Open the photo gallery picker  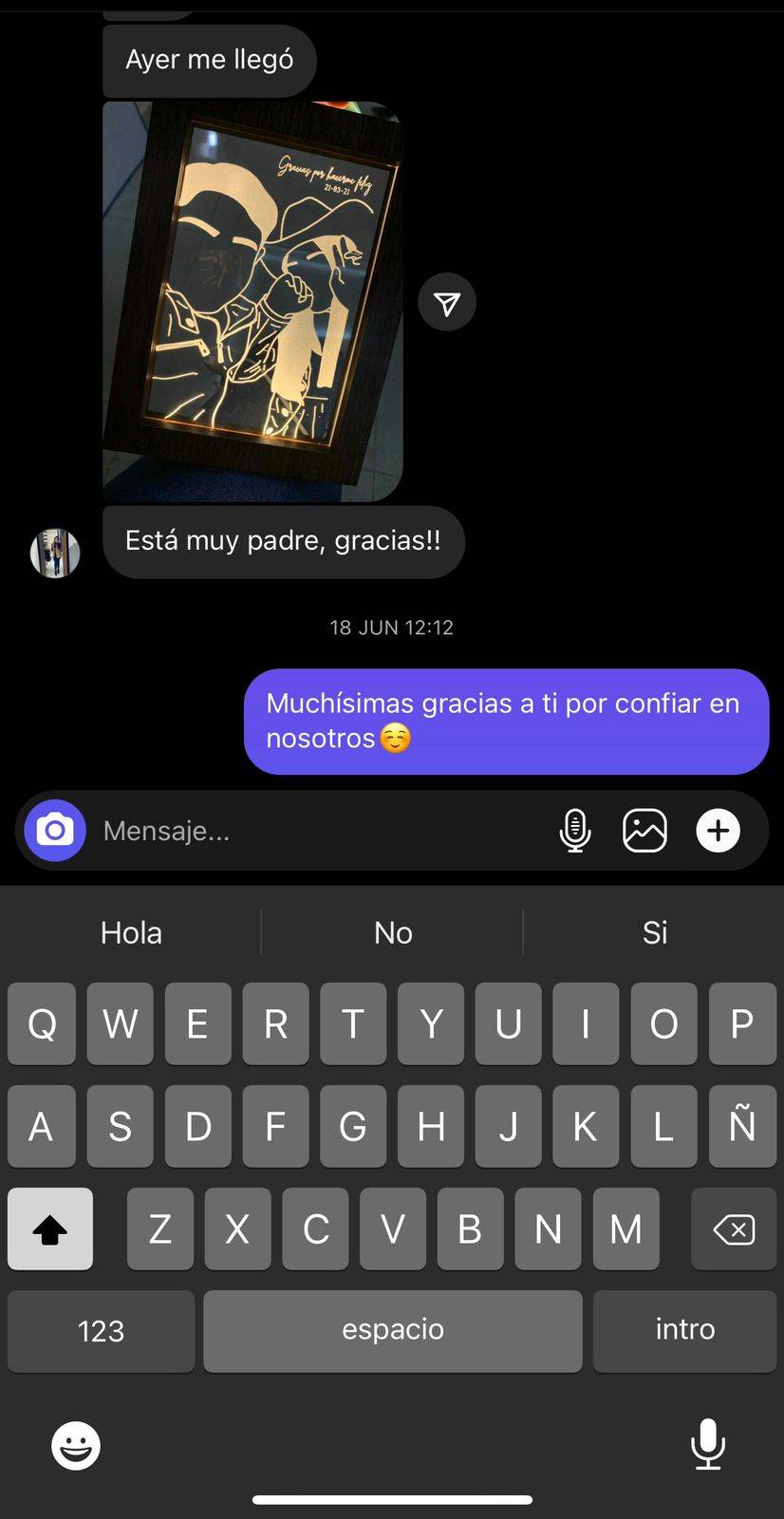point(644,831)
